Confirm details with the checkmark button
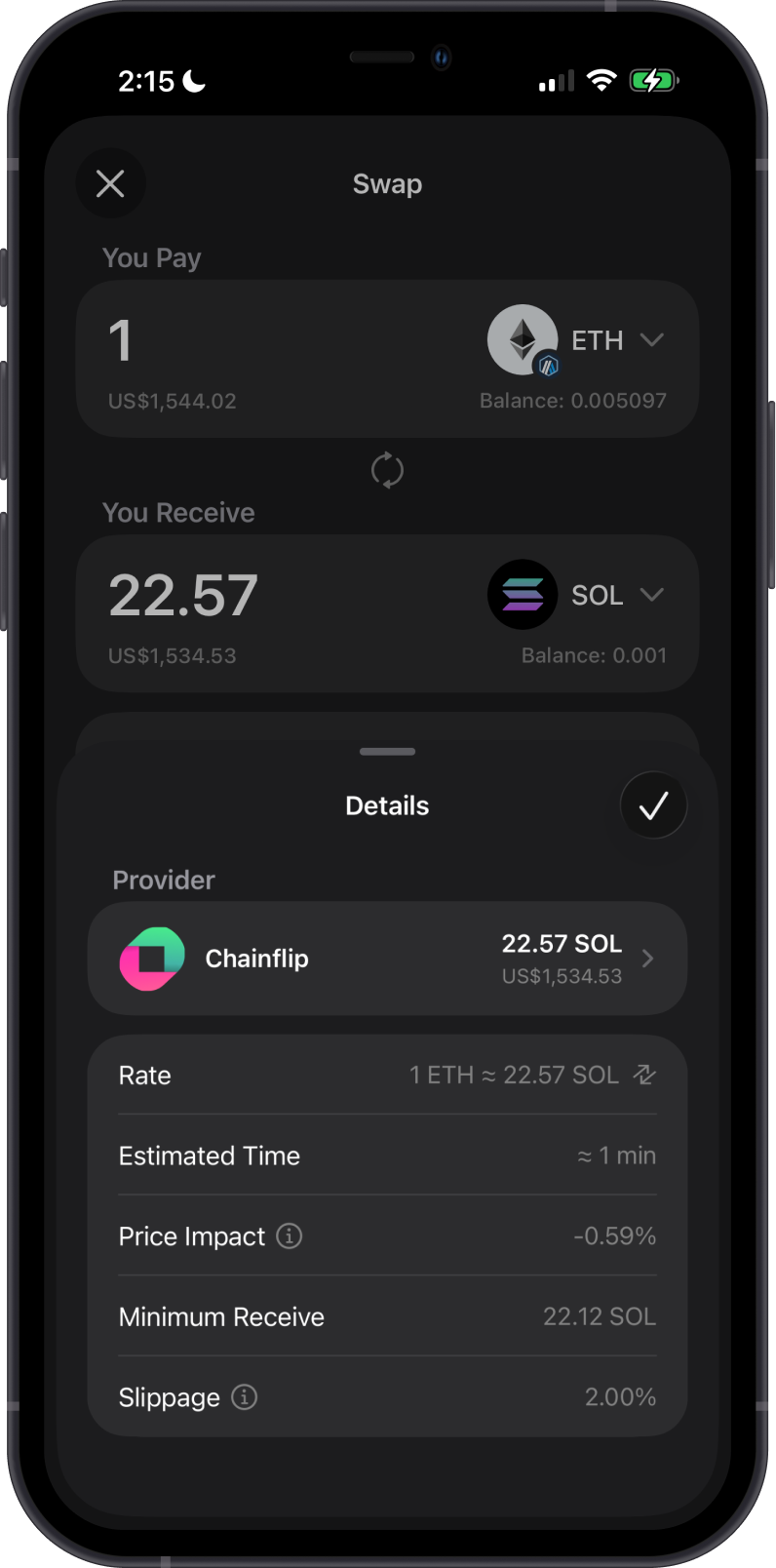 pos(653,805)
